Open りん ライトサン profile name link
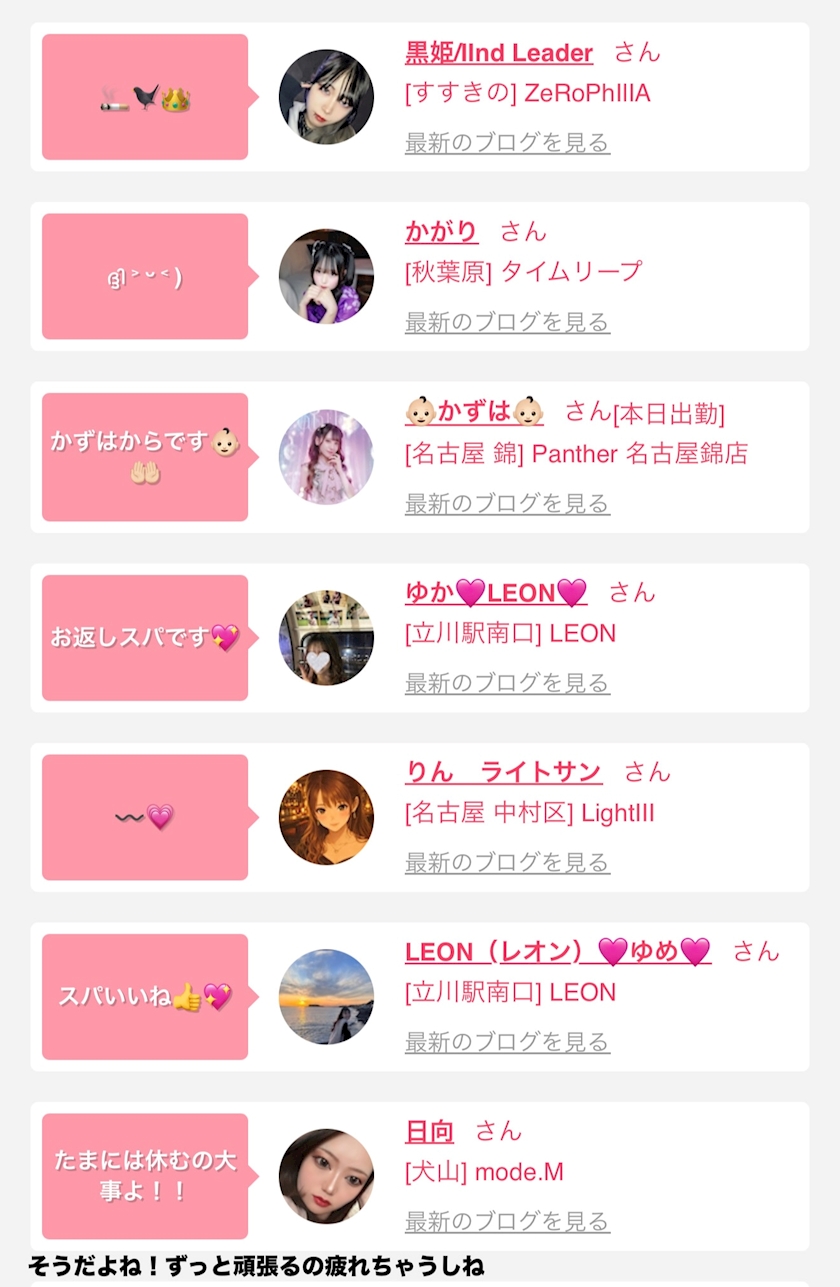 (503, 772)
